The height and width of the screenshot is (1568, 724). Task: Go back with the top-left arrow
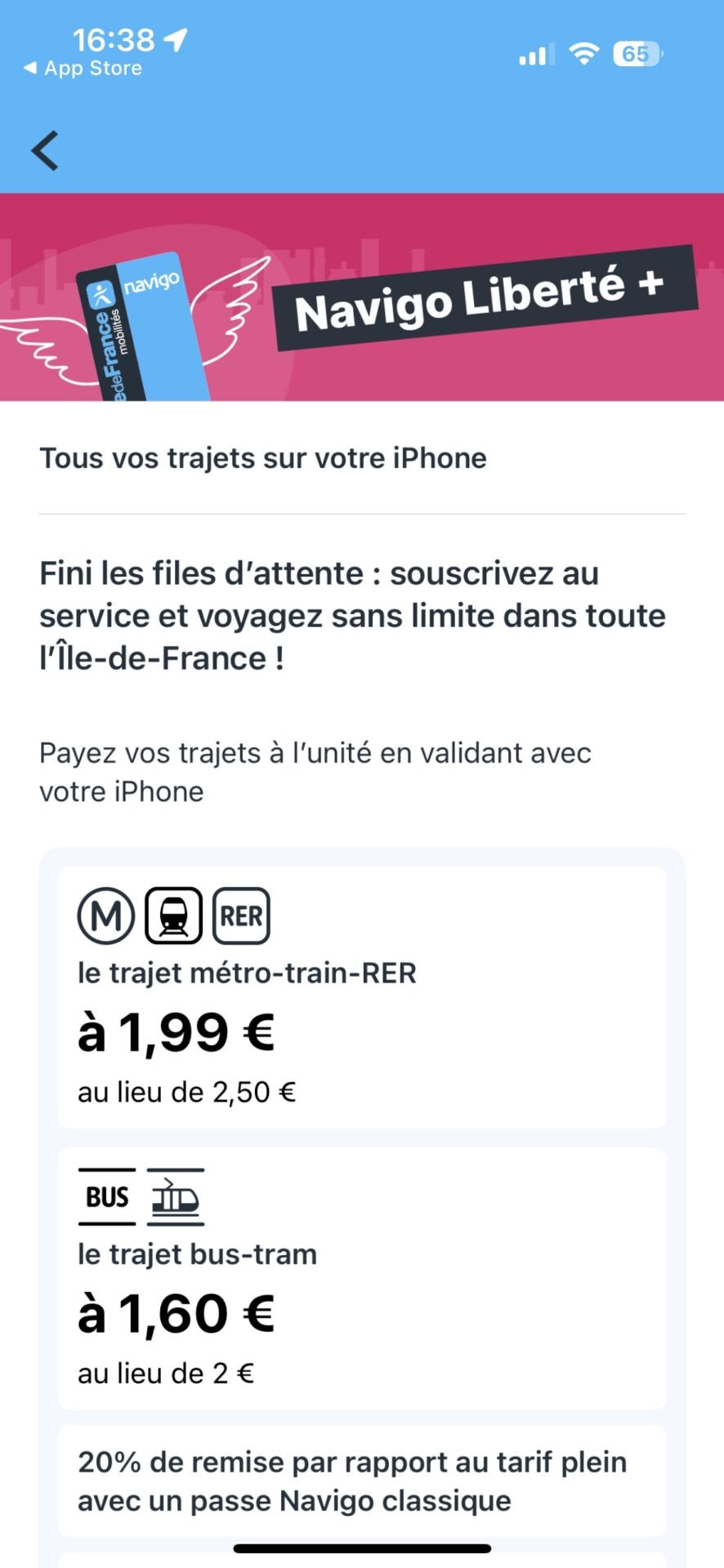[45, 150]
